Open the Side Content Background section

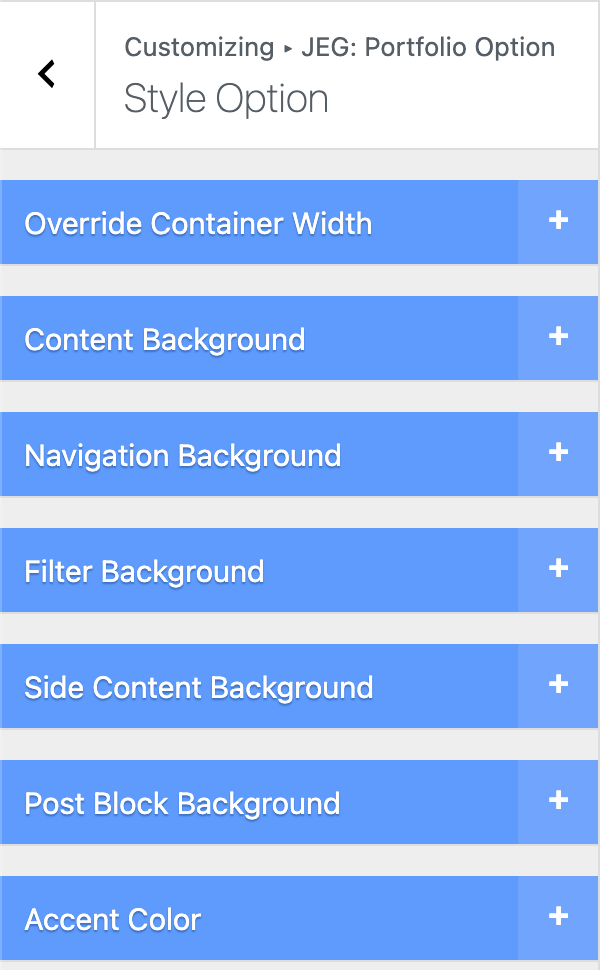558,686
